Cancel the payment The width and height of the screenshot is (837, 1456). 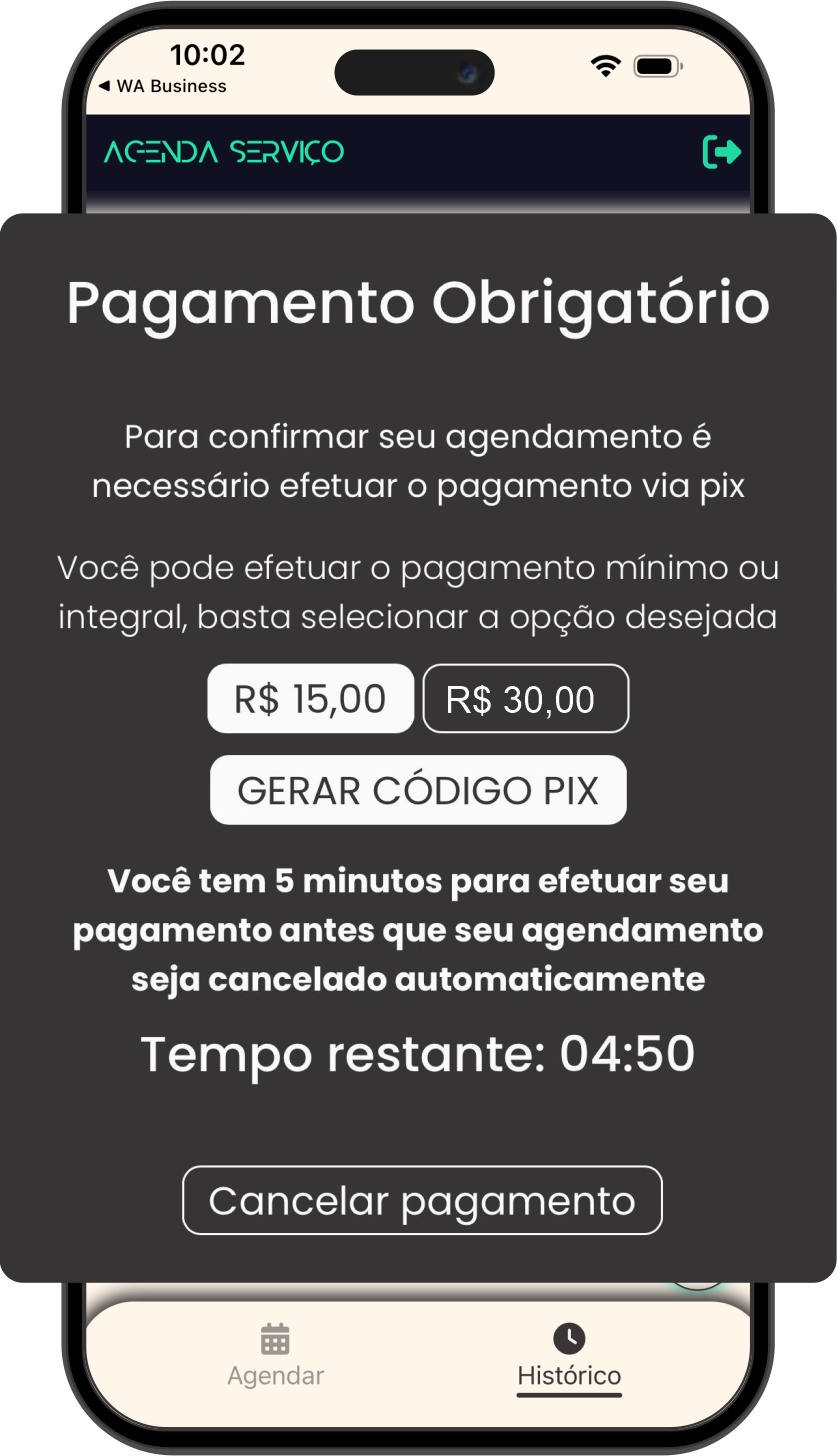tap(422, 1200)
